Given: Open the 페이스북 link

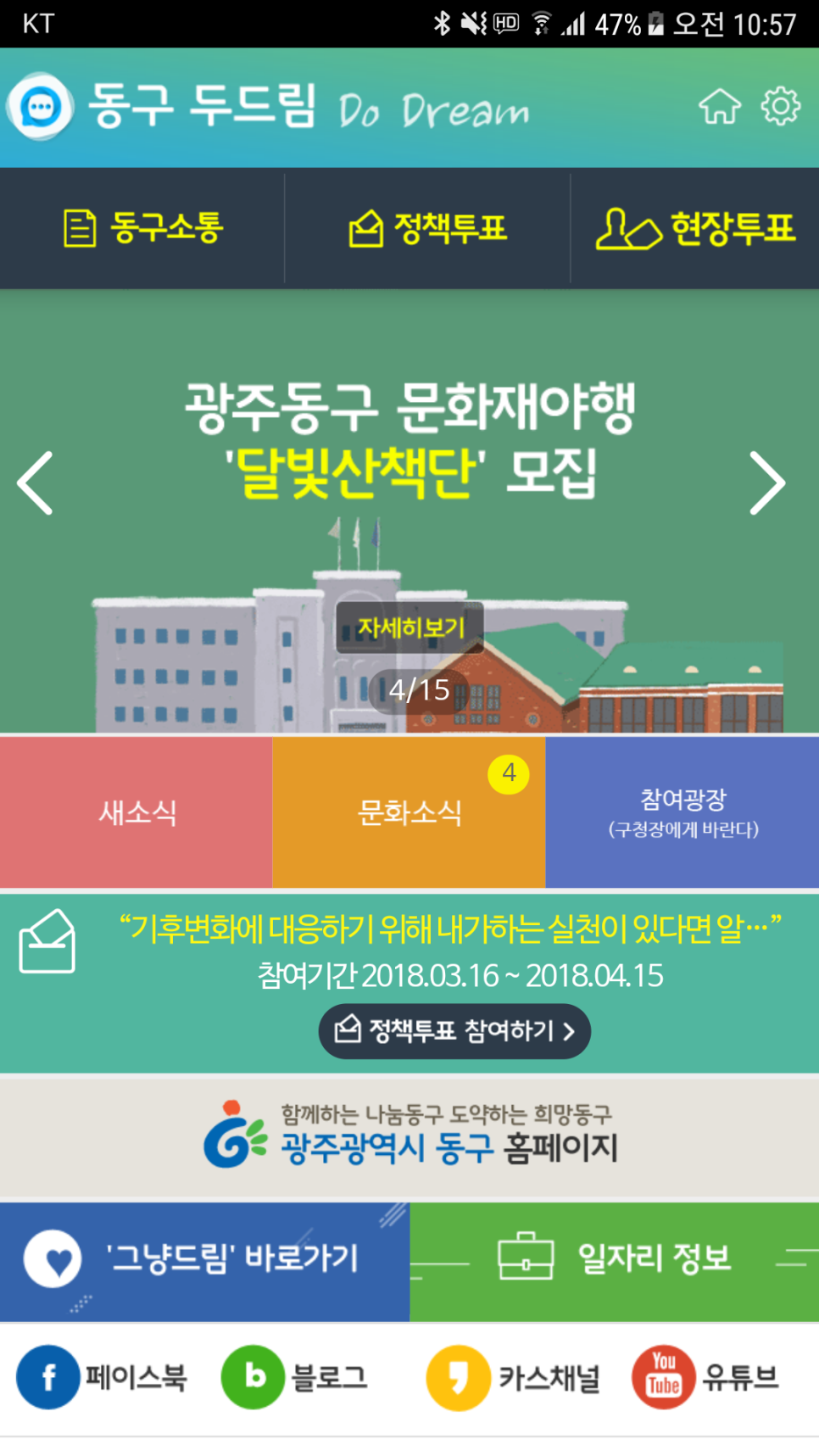Looking at the screenshot, I should point(102,1377).
